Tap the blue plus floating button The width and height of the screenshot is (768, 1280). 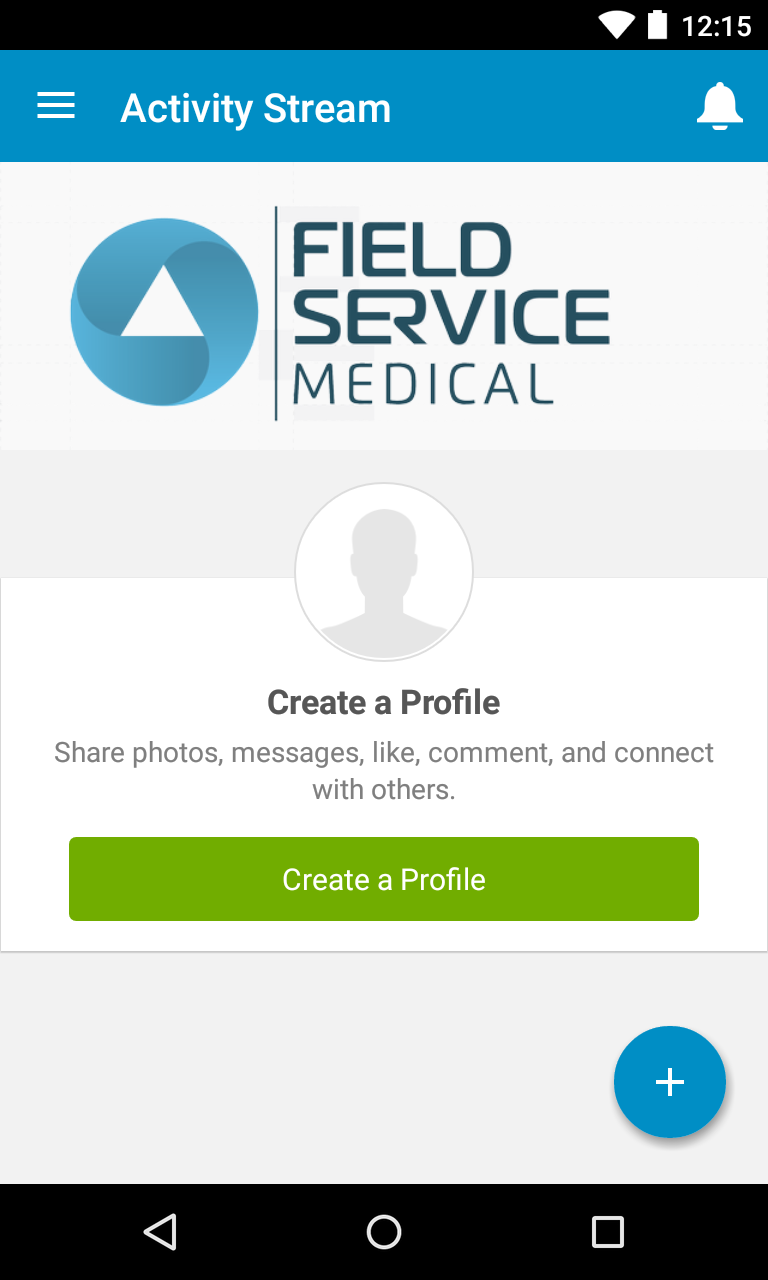(669, 1082)
